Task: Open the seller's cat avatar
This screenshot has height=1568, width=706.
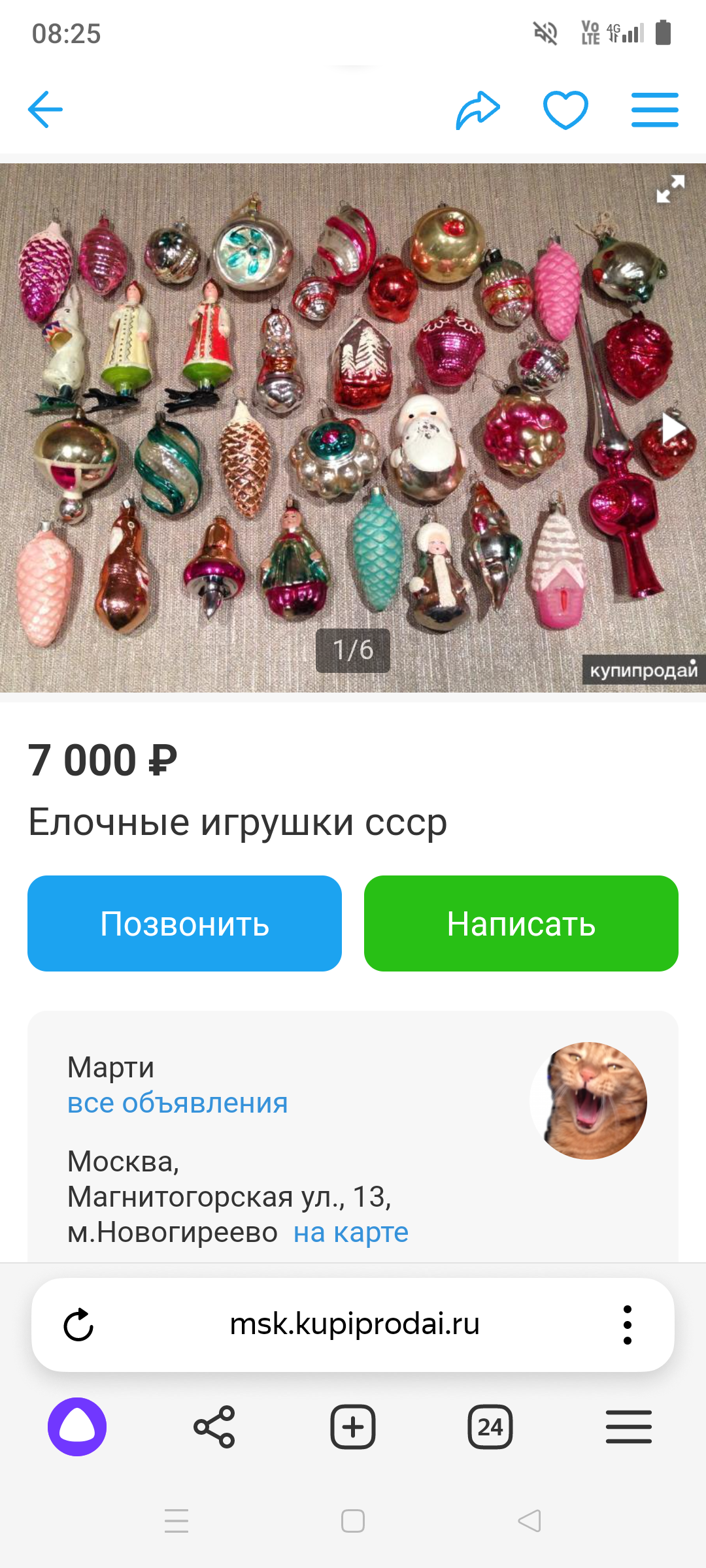Action: 588,1100
